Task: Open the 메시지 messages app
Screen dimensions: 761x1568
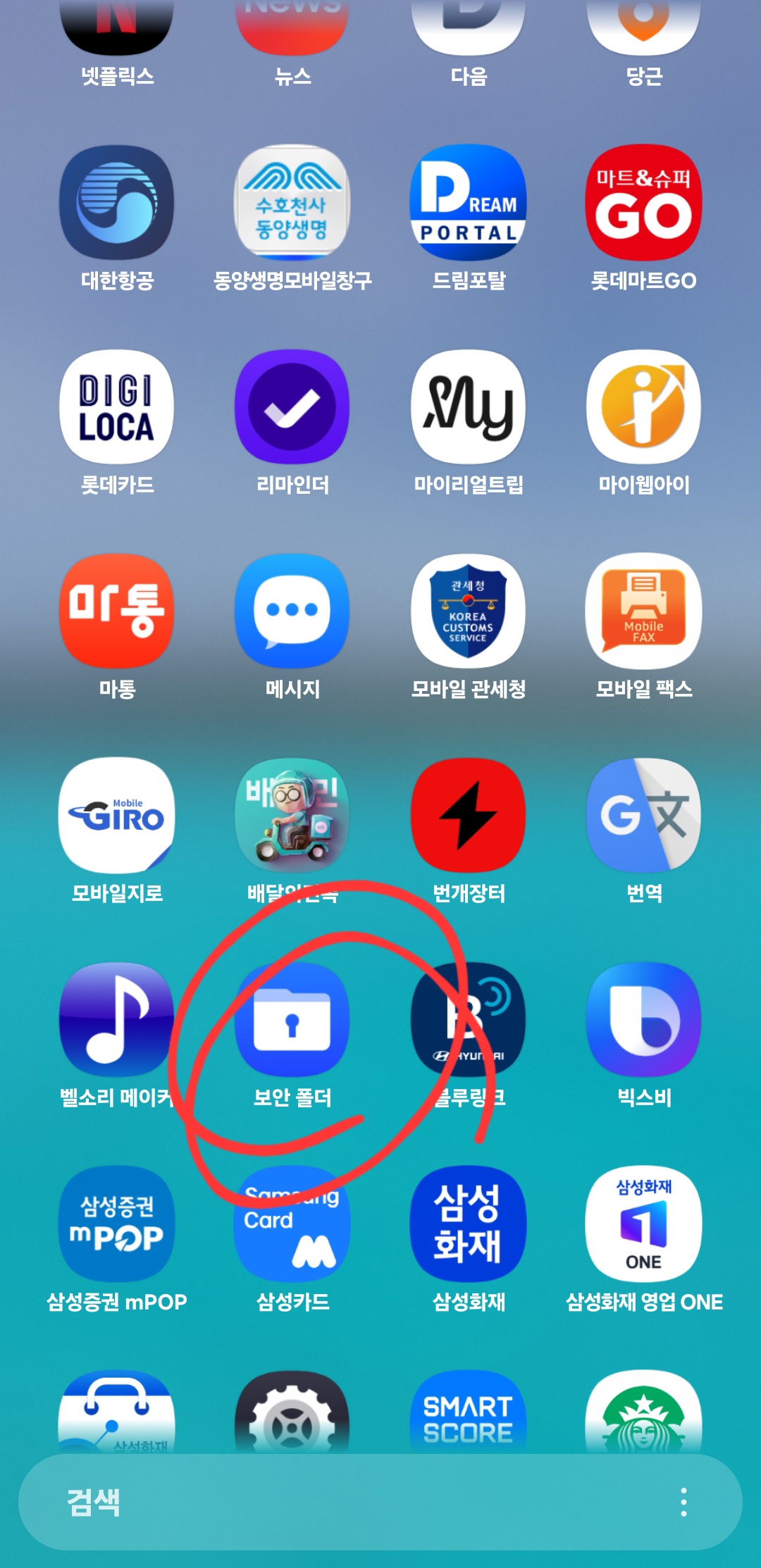Action: click(x=292, y=611)
